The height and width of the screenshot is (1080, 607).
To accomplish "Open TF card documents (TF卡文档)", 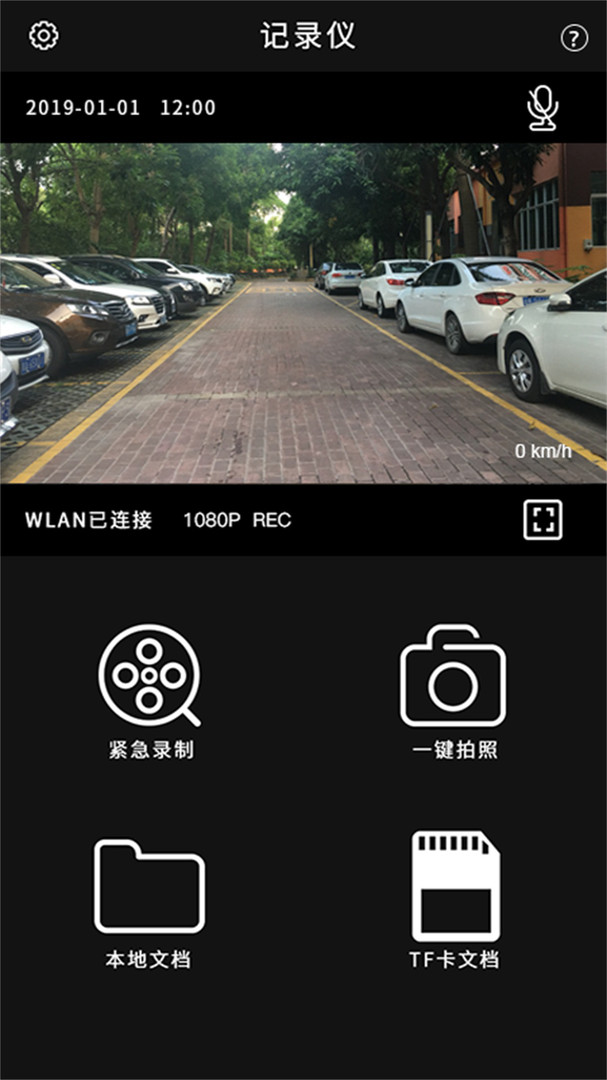I will (x=455, y=900).
